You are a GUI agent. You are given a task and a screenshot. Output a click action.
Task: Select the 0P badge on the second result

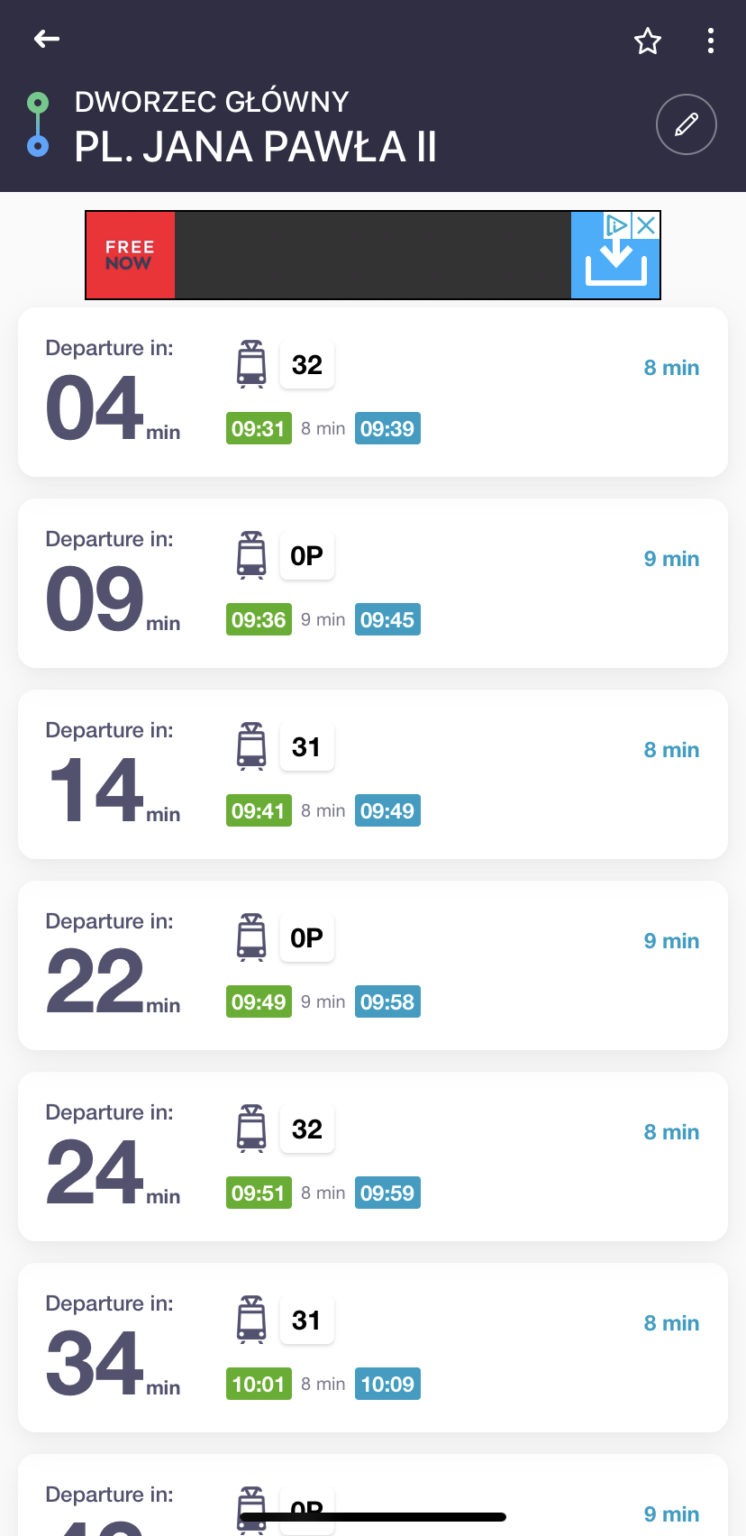pyautogui.click(x=307, y=555)
